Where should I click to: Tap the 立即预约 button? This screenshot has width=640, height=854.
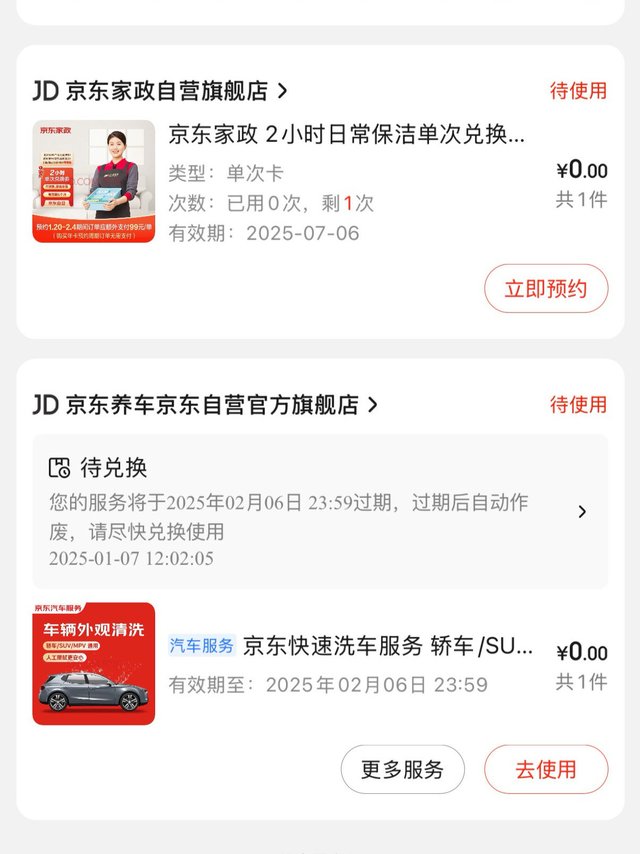[546, 289]
